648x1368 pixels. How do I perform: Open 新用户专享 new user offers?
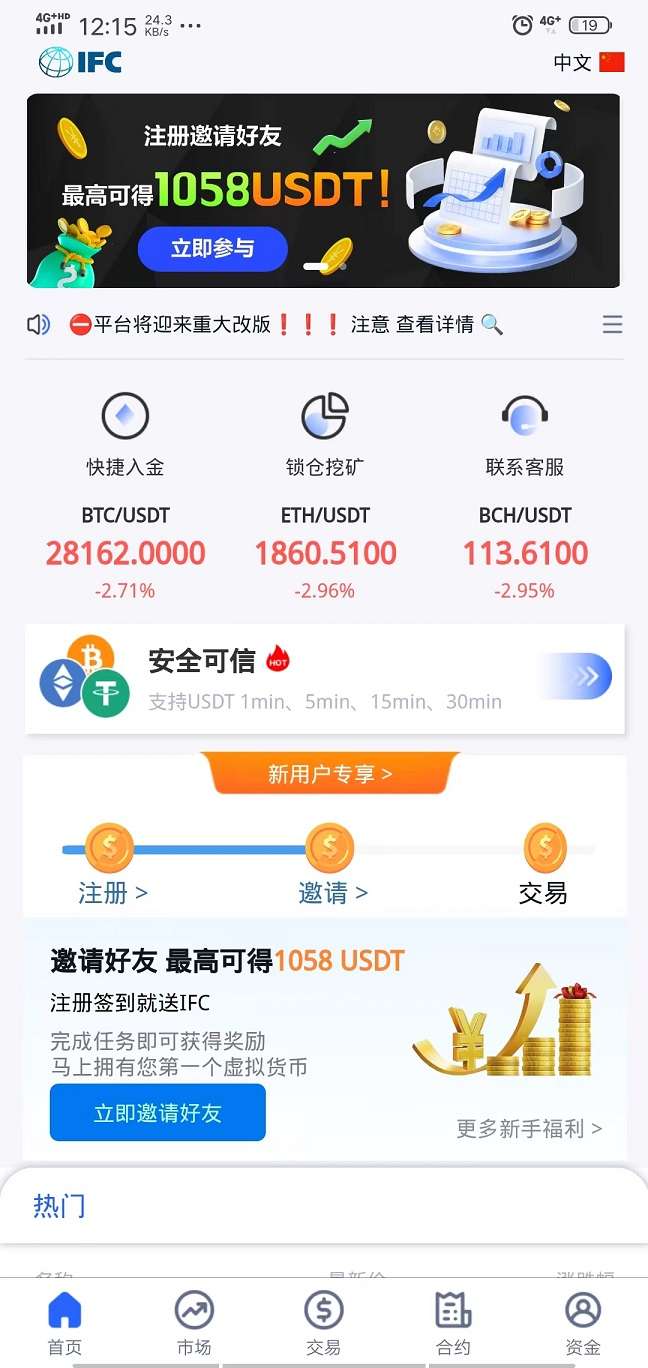(329, 773)
